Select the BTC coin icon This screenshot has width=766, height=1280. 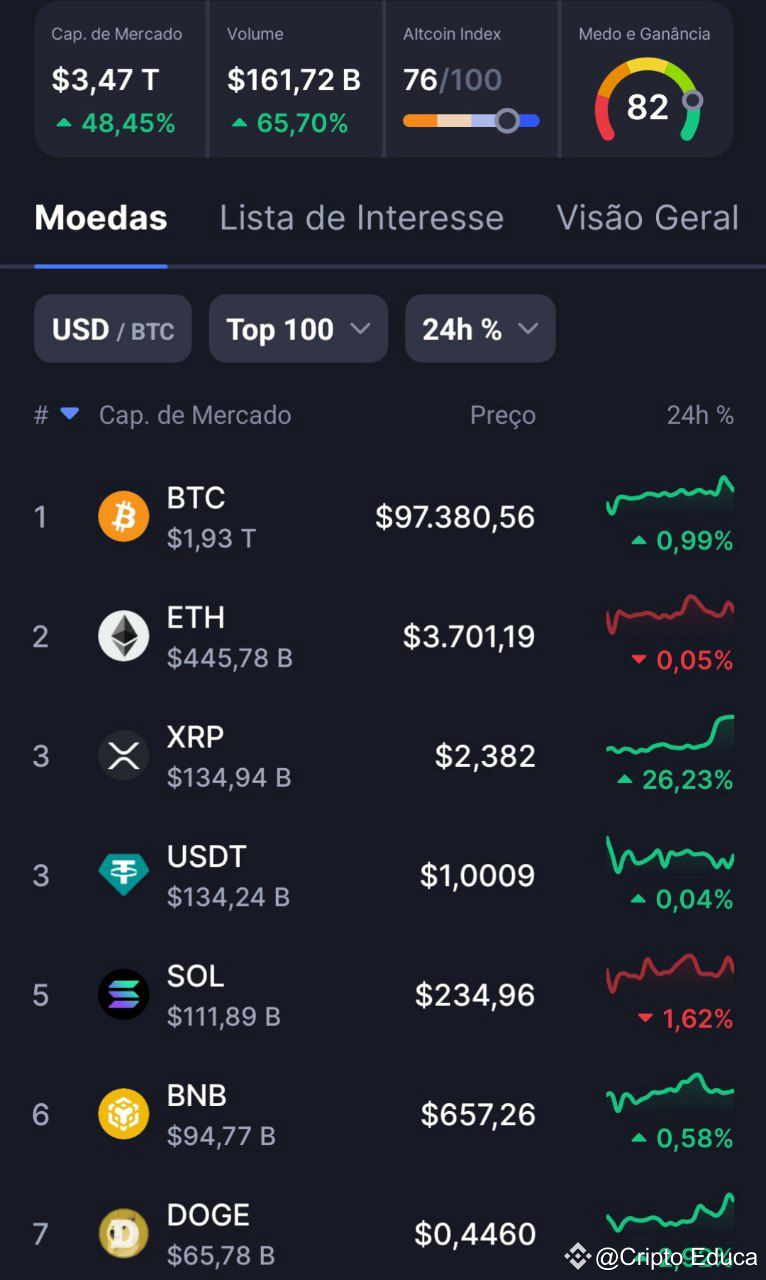124,516
